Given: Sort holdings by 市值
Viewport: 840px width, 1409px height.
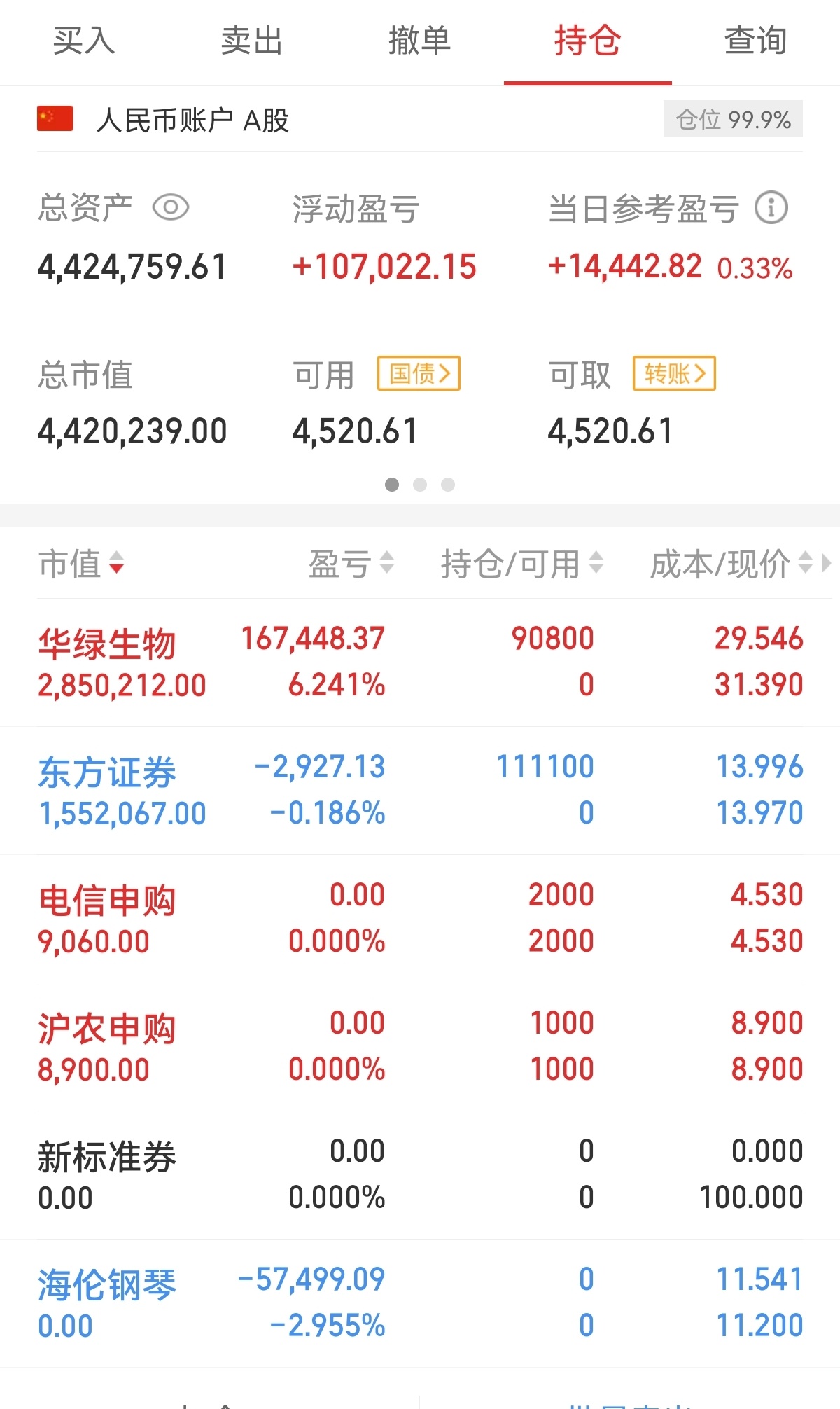Looking at the screenshot, I should [x=81, y=563].
